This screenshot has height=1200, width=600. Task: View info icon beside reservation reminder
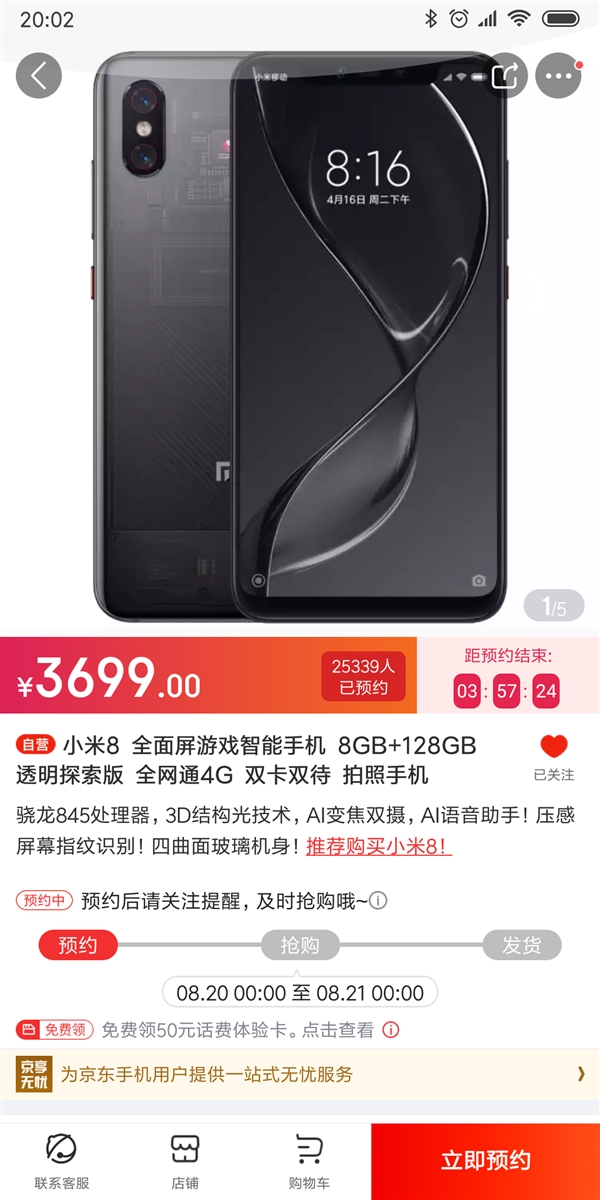tap(378, 901)
